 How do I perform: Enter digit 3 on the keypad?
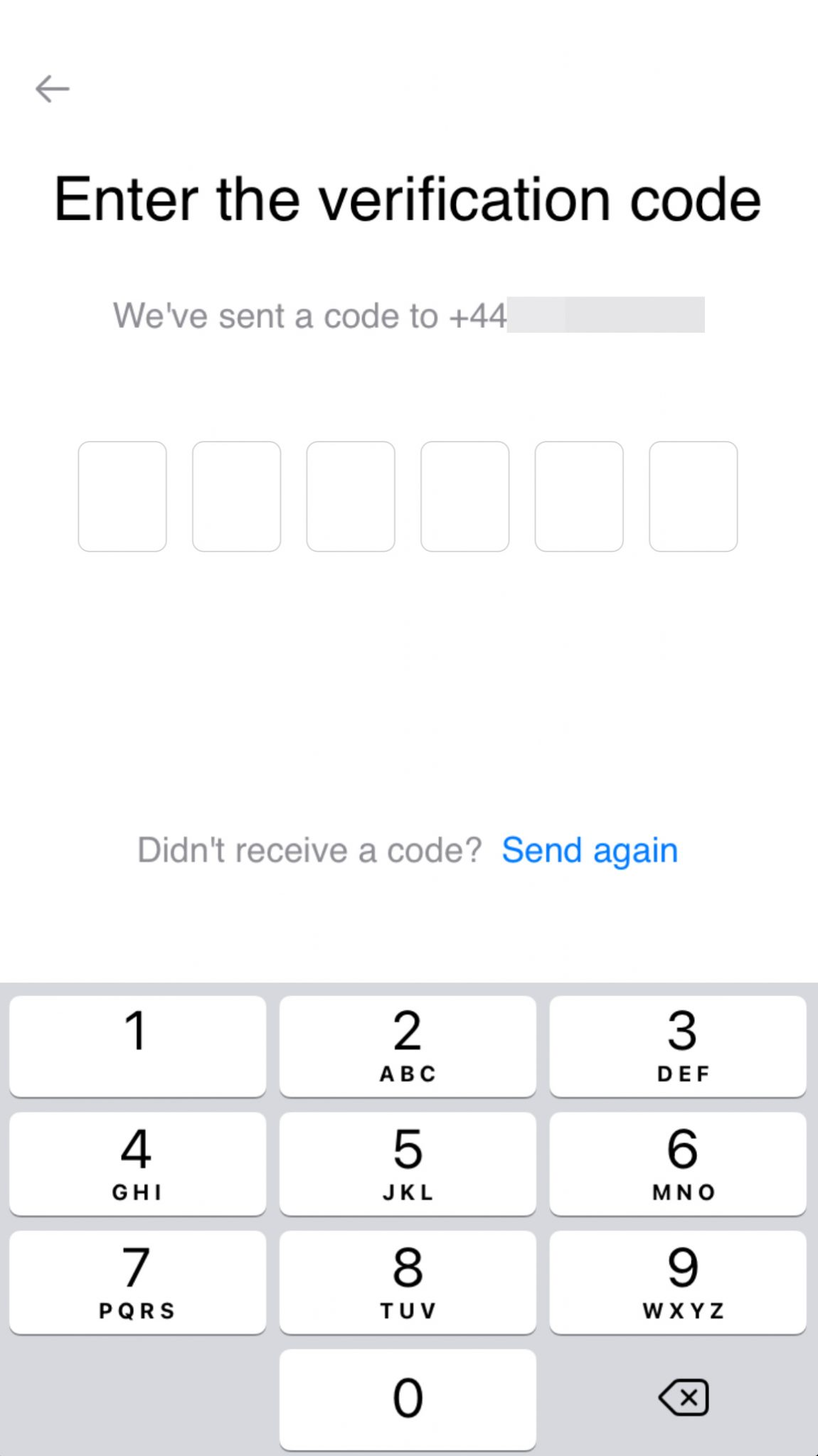tap(678, 1046)
